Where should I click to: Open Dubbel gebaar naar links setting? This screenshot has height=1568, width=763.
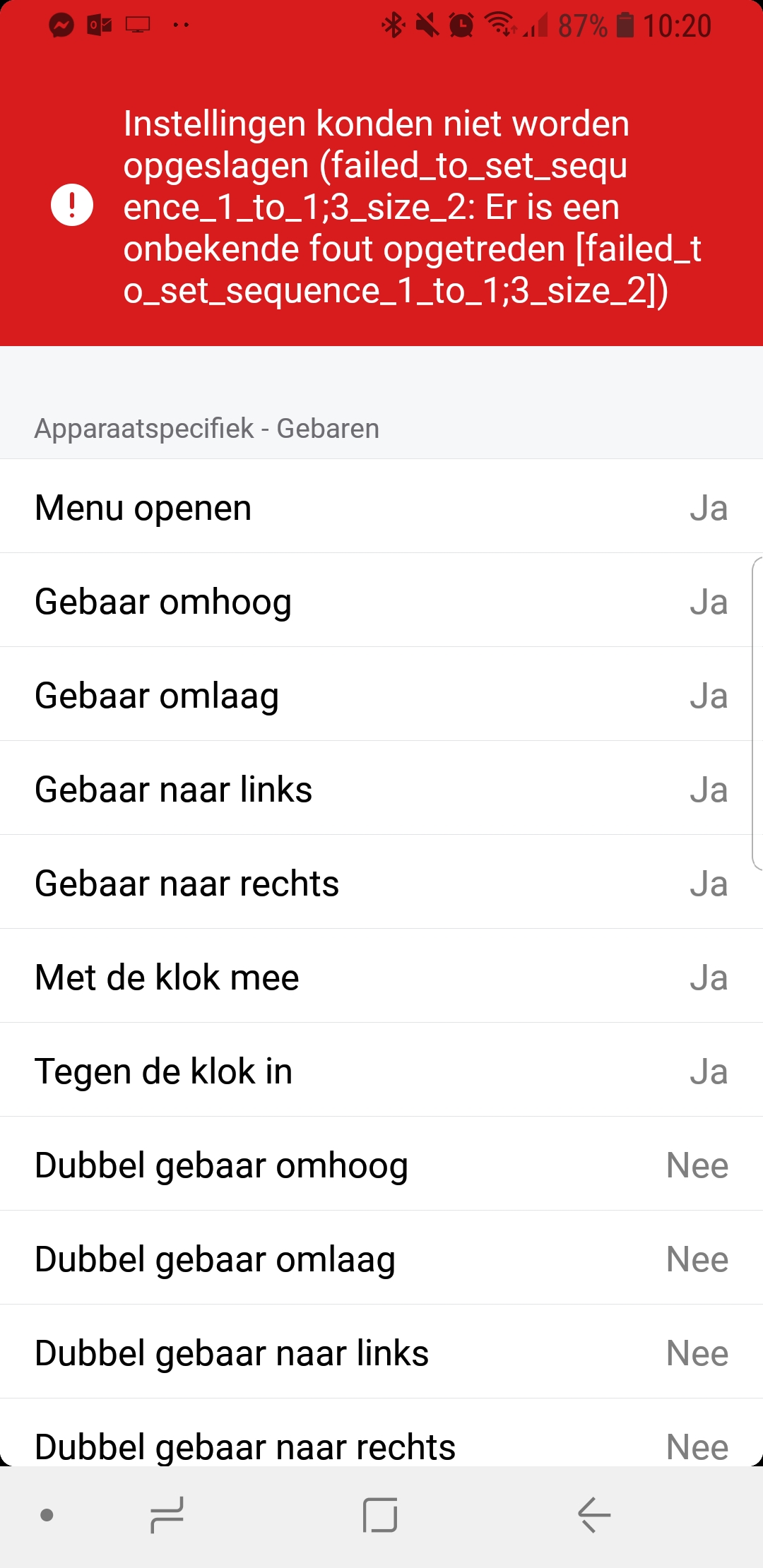click(x=381, y=1353)
